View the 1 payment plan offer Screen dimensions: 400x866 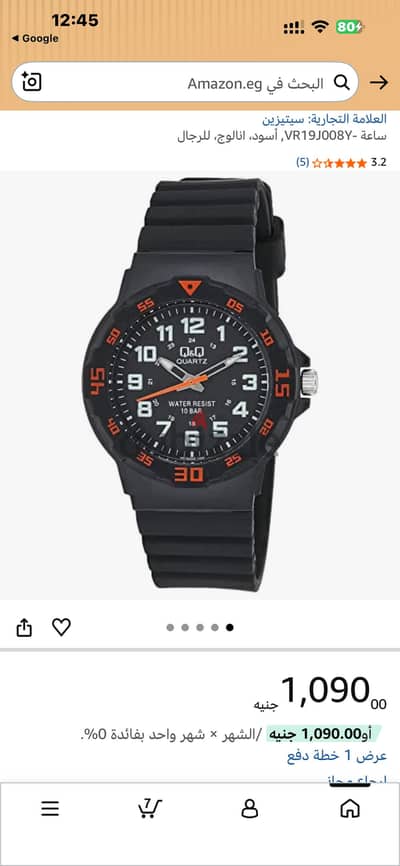click(x=337, y=756)
